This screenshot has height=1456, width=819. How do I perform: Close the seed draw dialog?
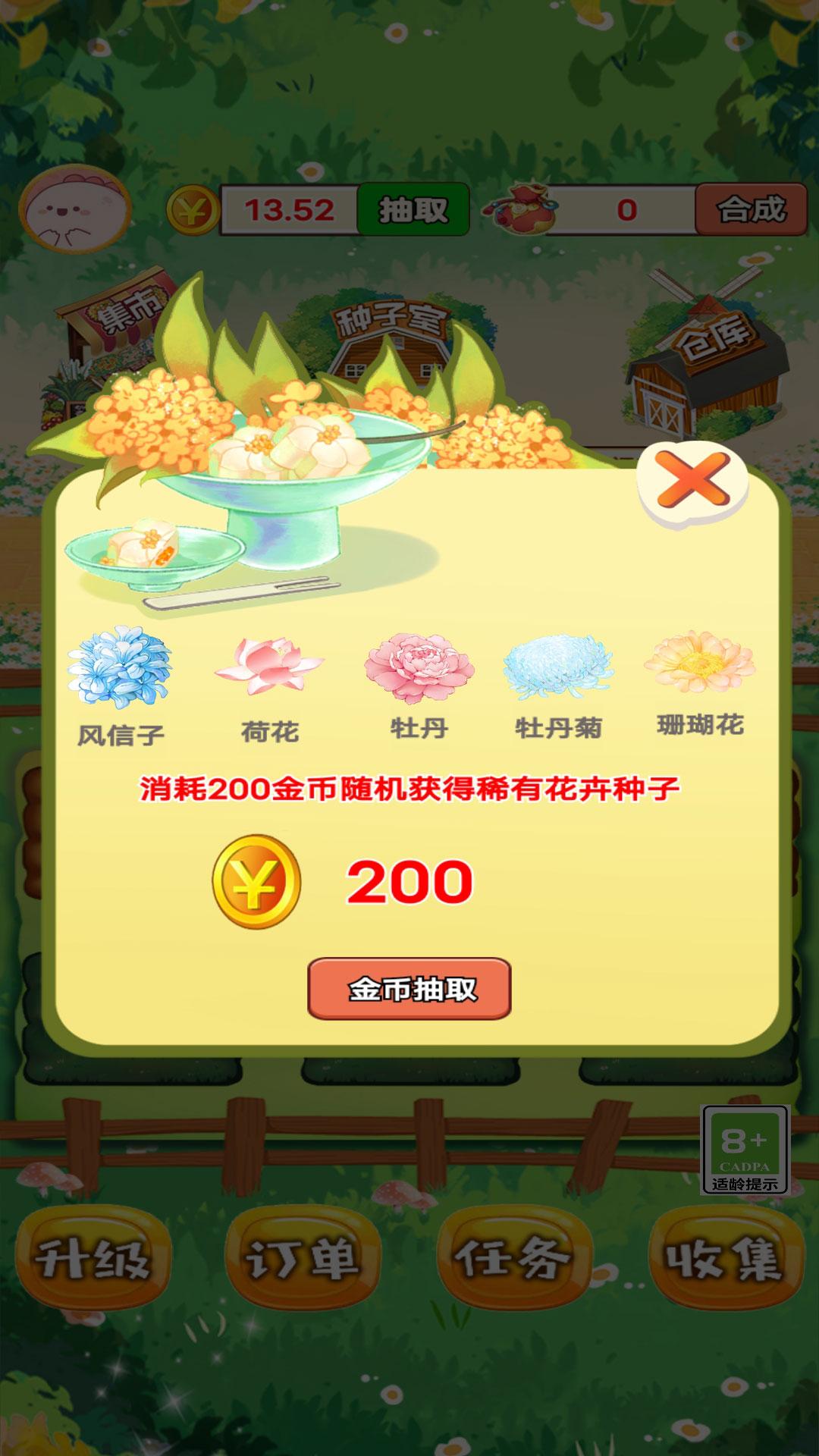(693, 481)
